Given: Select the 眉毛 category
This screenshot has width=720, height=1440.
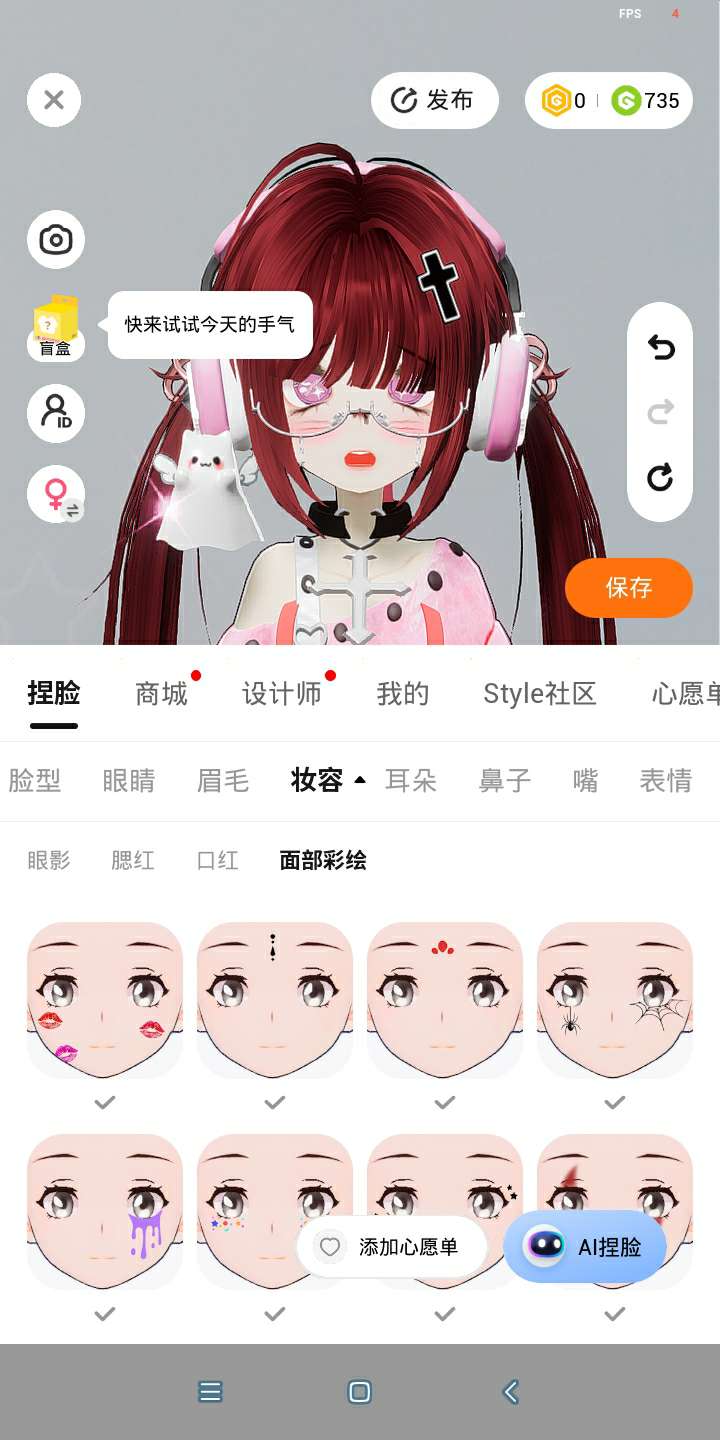Looking at the screenshot, I should [x=223, y=780].
